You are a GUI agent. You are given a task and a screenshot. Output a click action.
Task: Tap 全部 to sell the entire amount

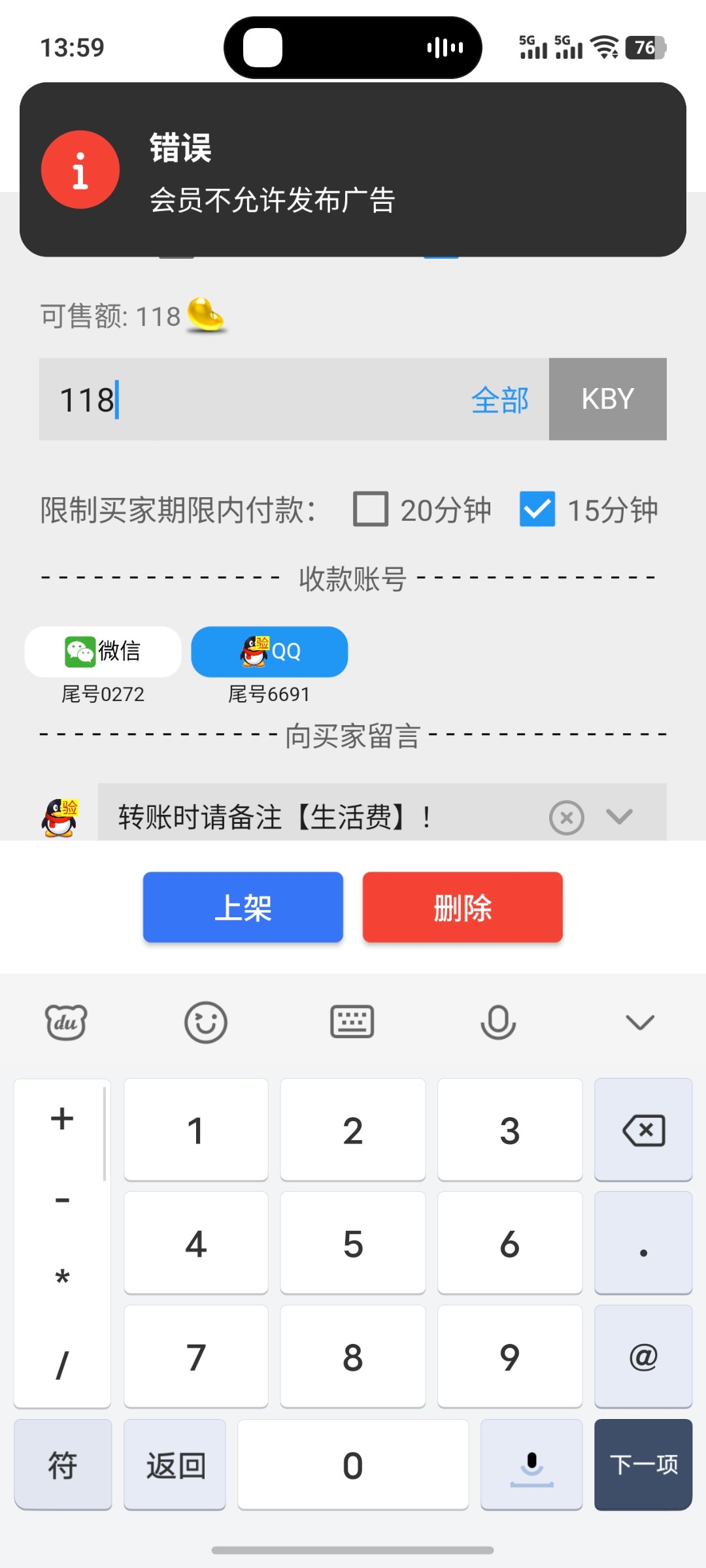pos(500,400)
